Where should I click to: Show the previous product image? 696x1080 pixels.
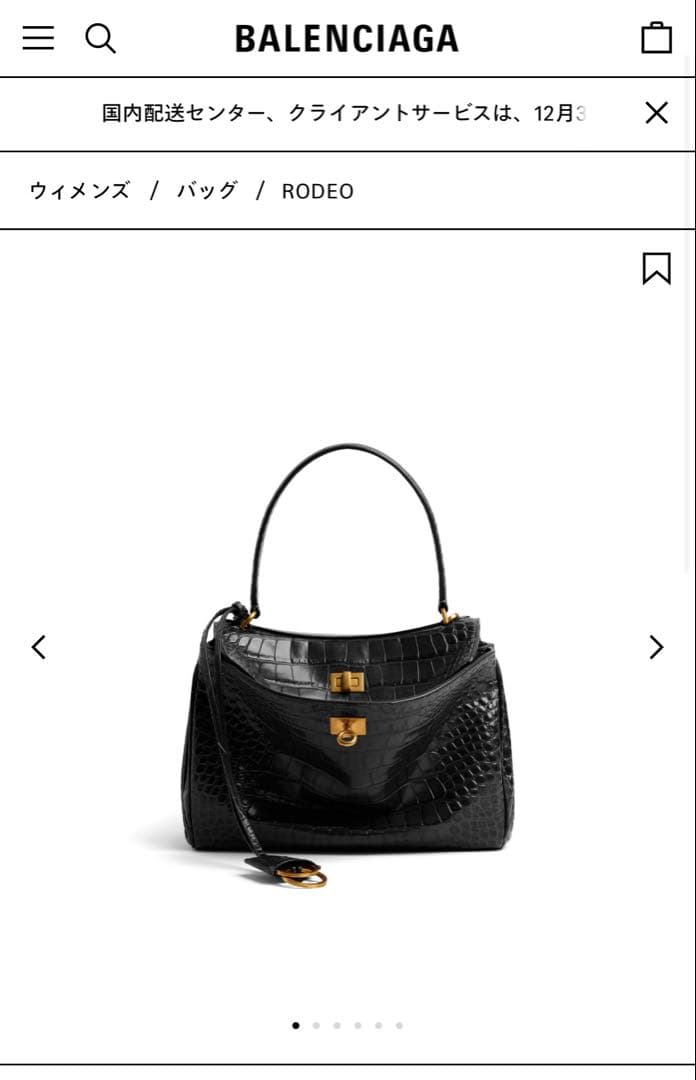[x=38, y=647]
